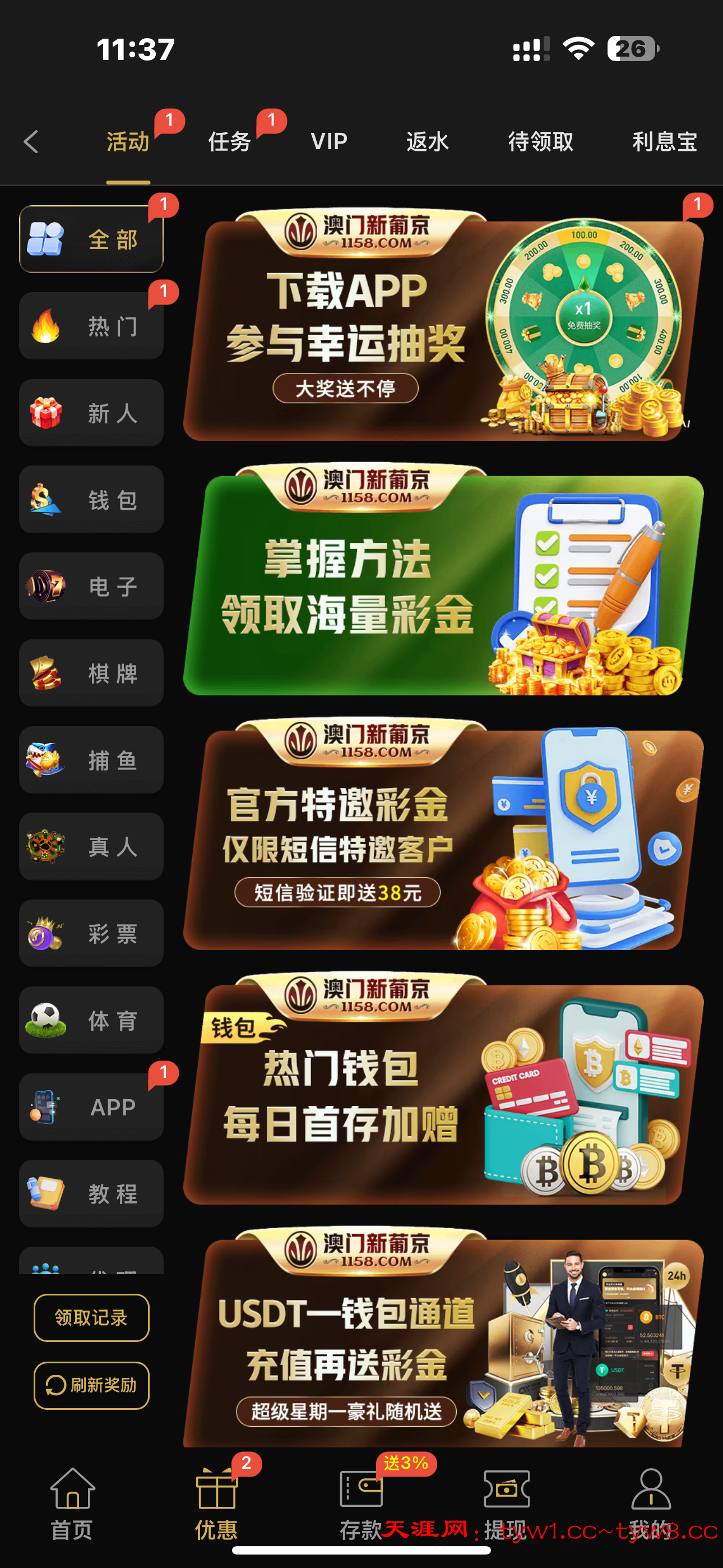Filter activities by 捕鱼

[91, 760]
